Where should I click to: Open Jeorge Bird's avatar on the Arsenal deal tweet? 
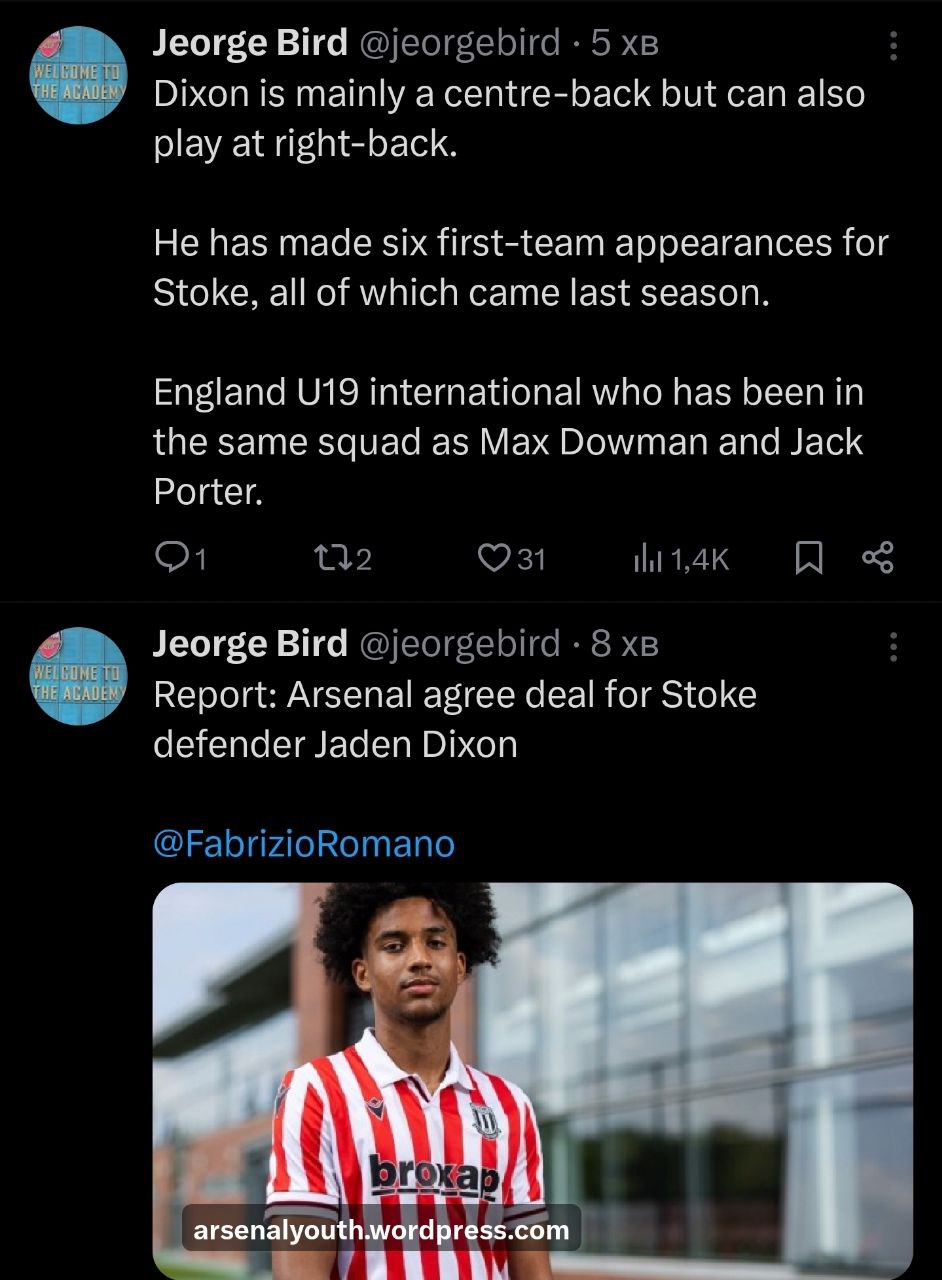point(80,676)
